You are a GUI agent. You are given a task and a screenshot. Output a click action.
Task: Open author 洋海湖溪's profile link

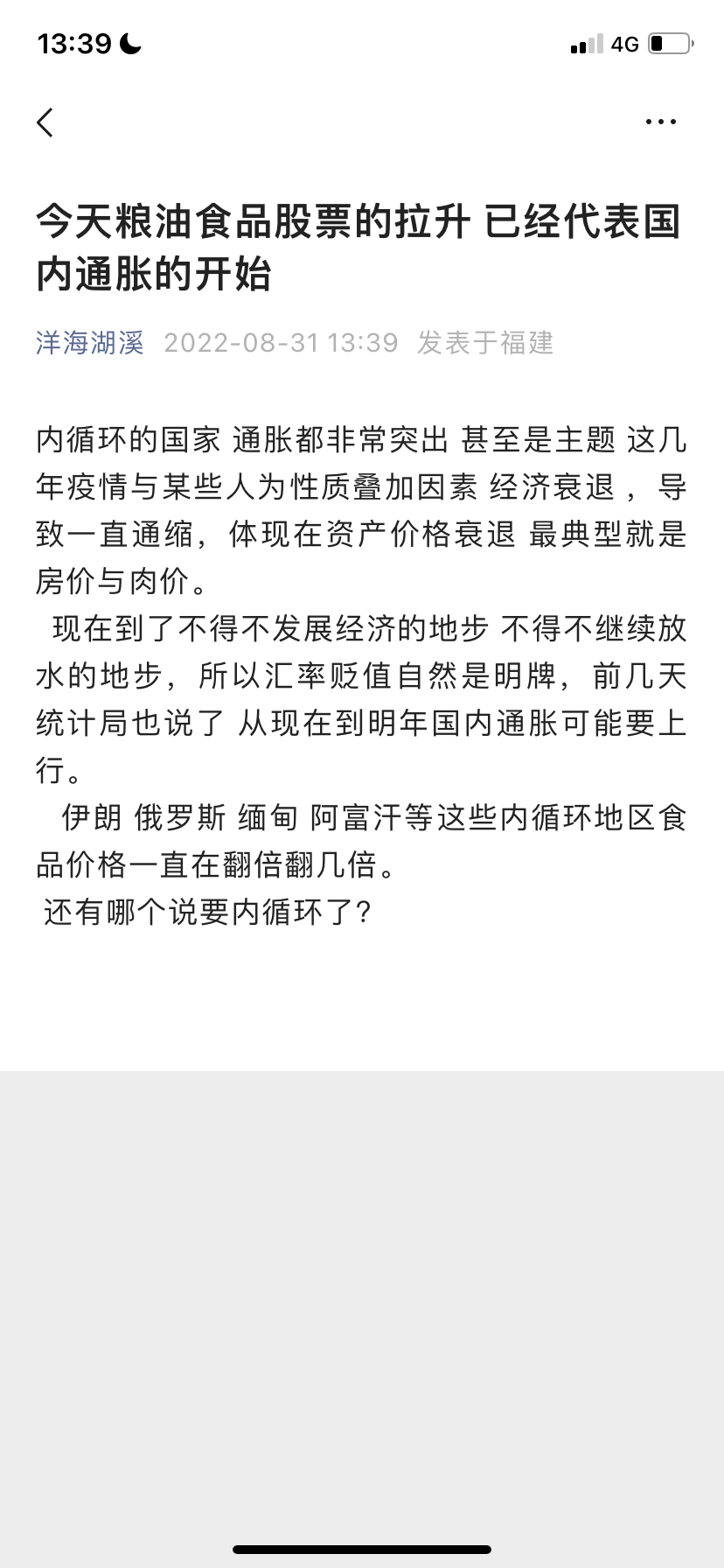(89, 342)
